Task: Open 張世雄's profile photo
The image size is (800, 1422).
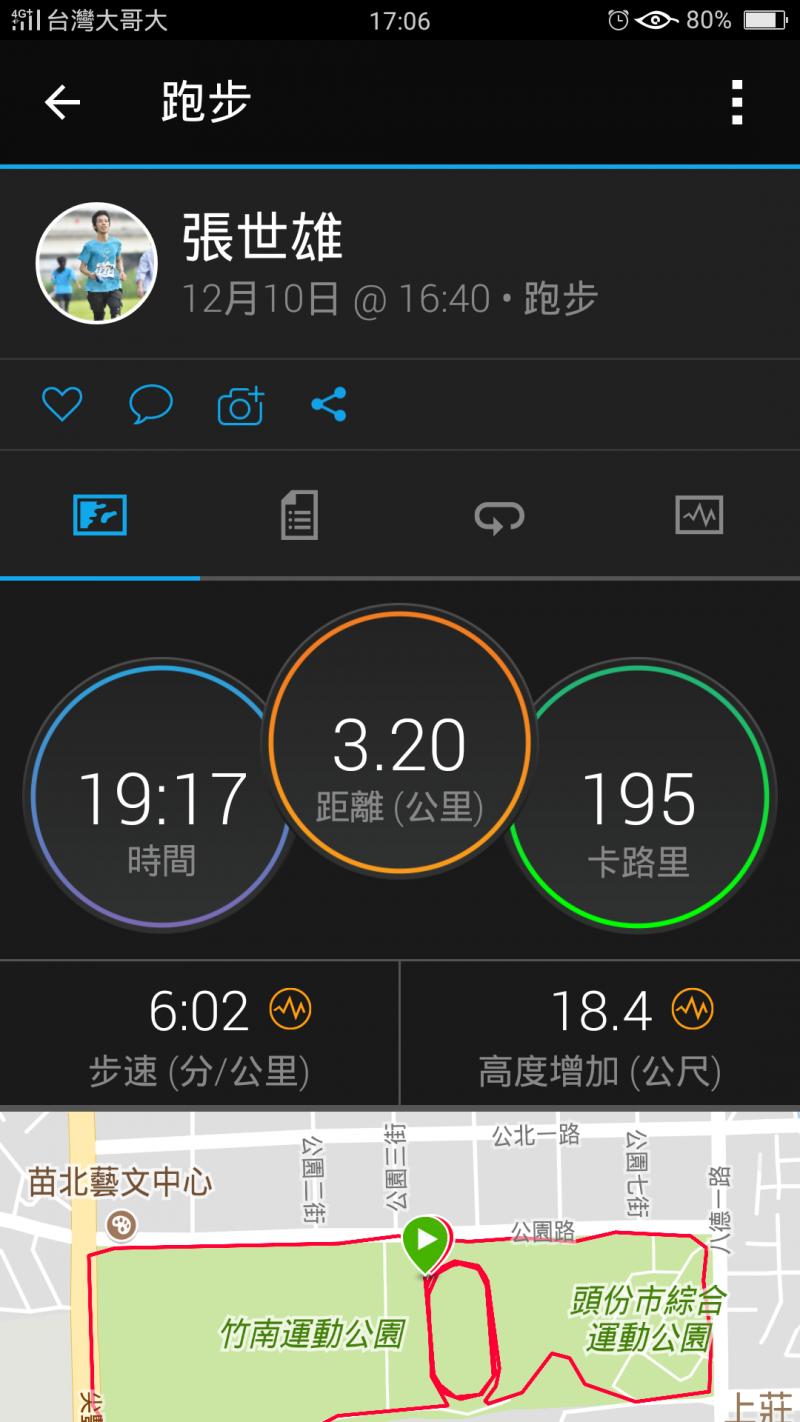Action: (x=97, y=263)
